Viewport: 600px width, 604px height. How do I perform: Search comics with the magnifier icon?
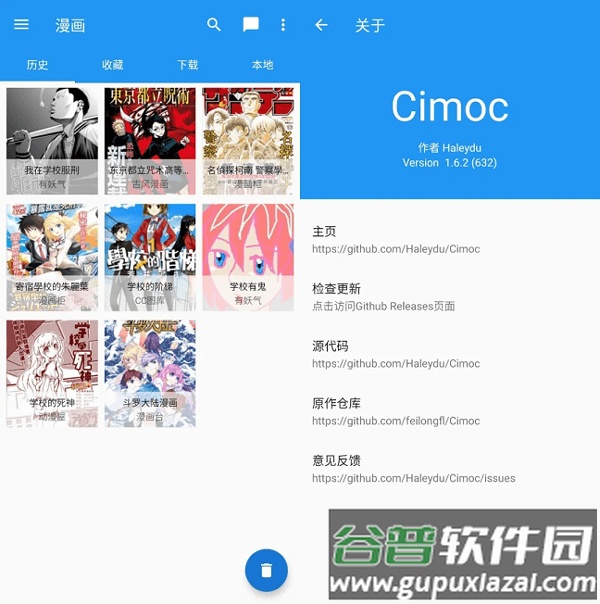point(213,25)
